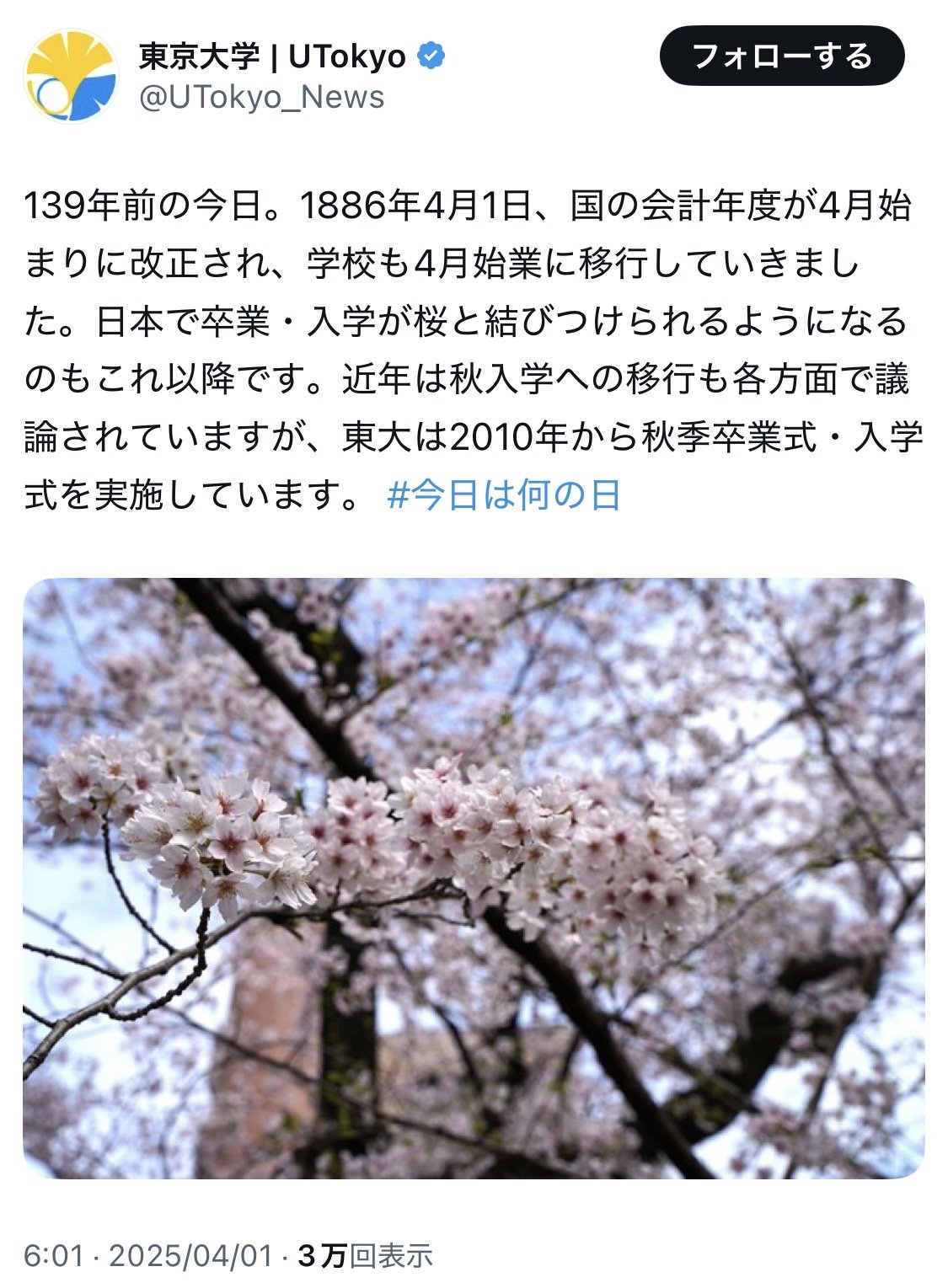The height and width of the screenshot is (1288, 948).
Task: View the cherry blossom photo fullscreen
Action: coord(474,878)
